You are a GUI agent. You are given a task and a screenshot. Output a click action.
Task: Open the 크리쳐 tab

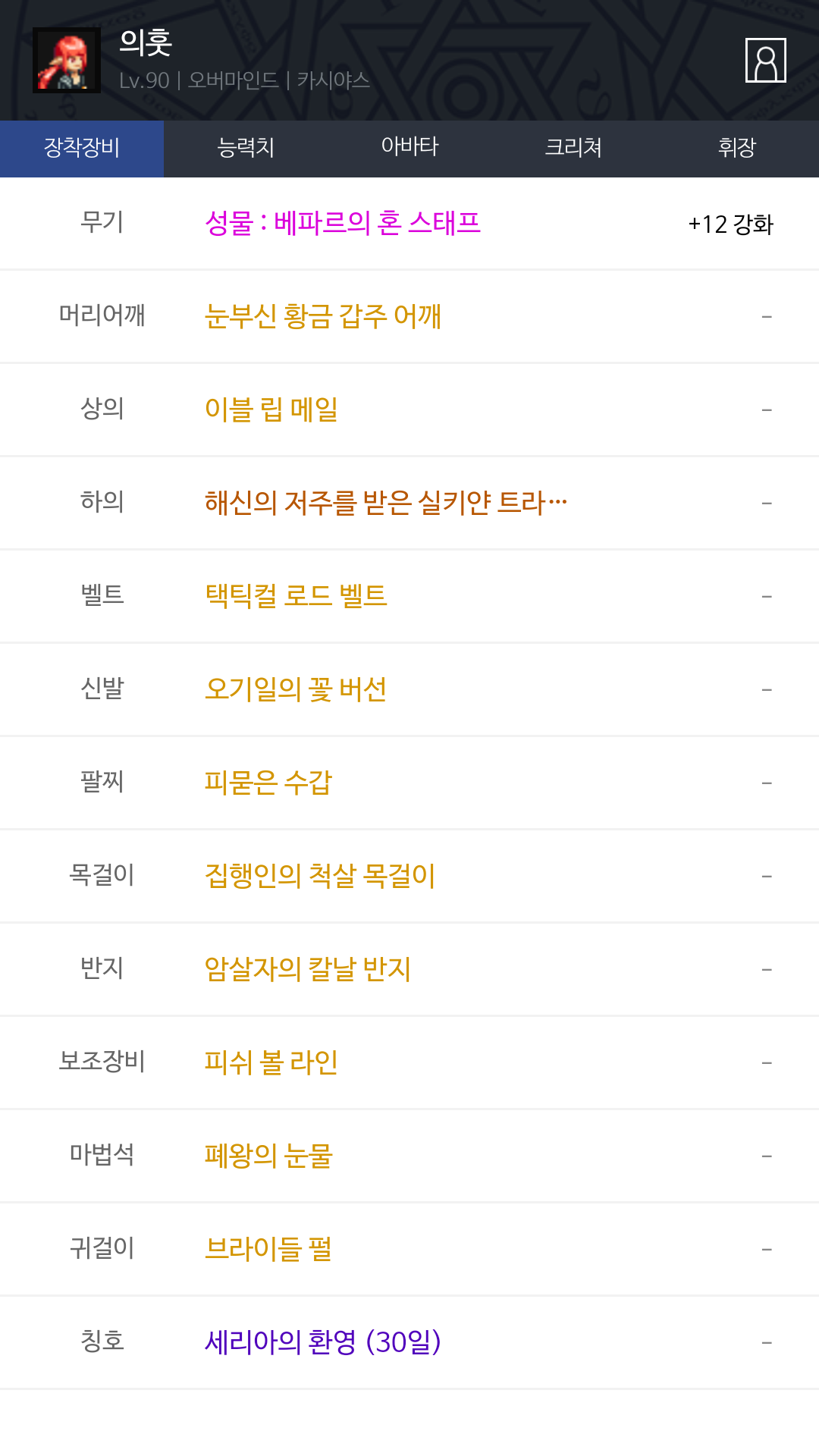[x=573, y=148]
